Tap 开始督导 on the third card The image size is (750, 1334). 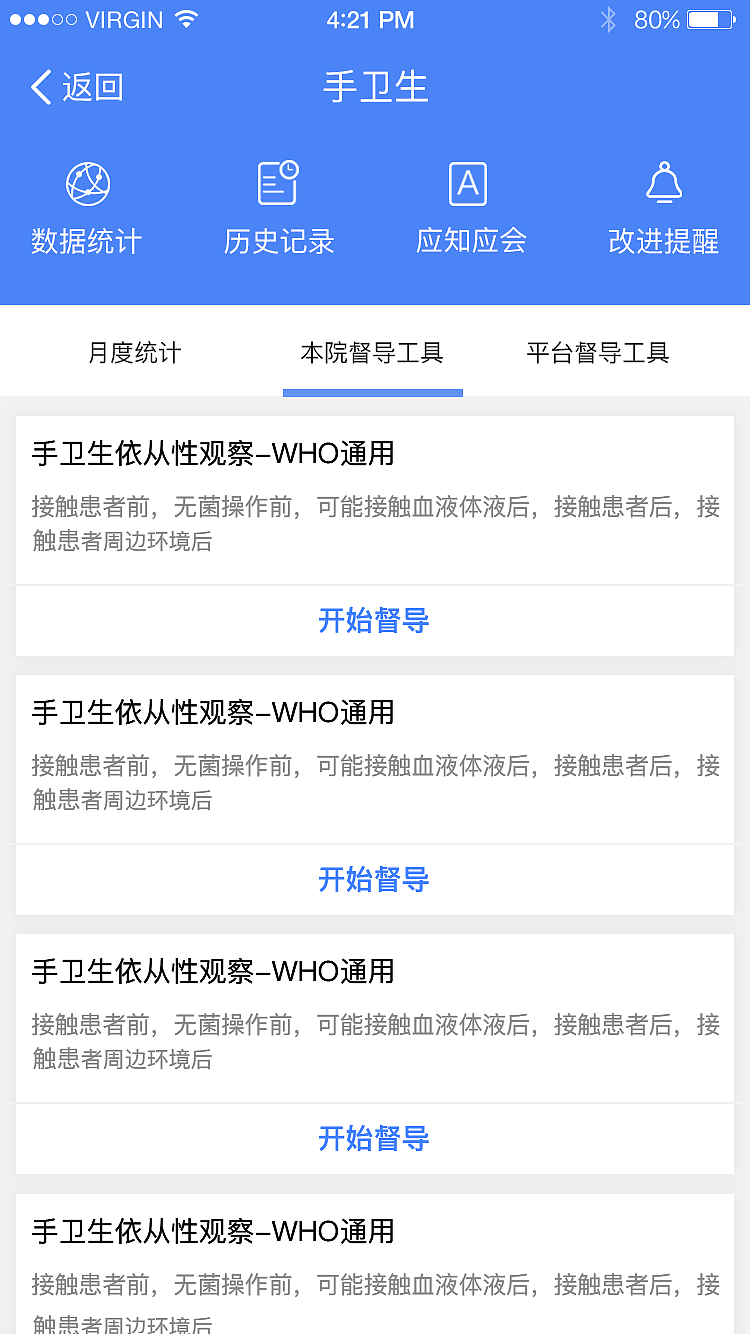click(x=374, y=1138)
